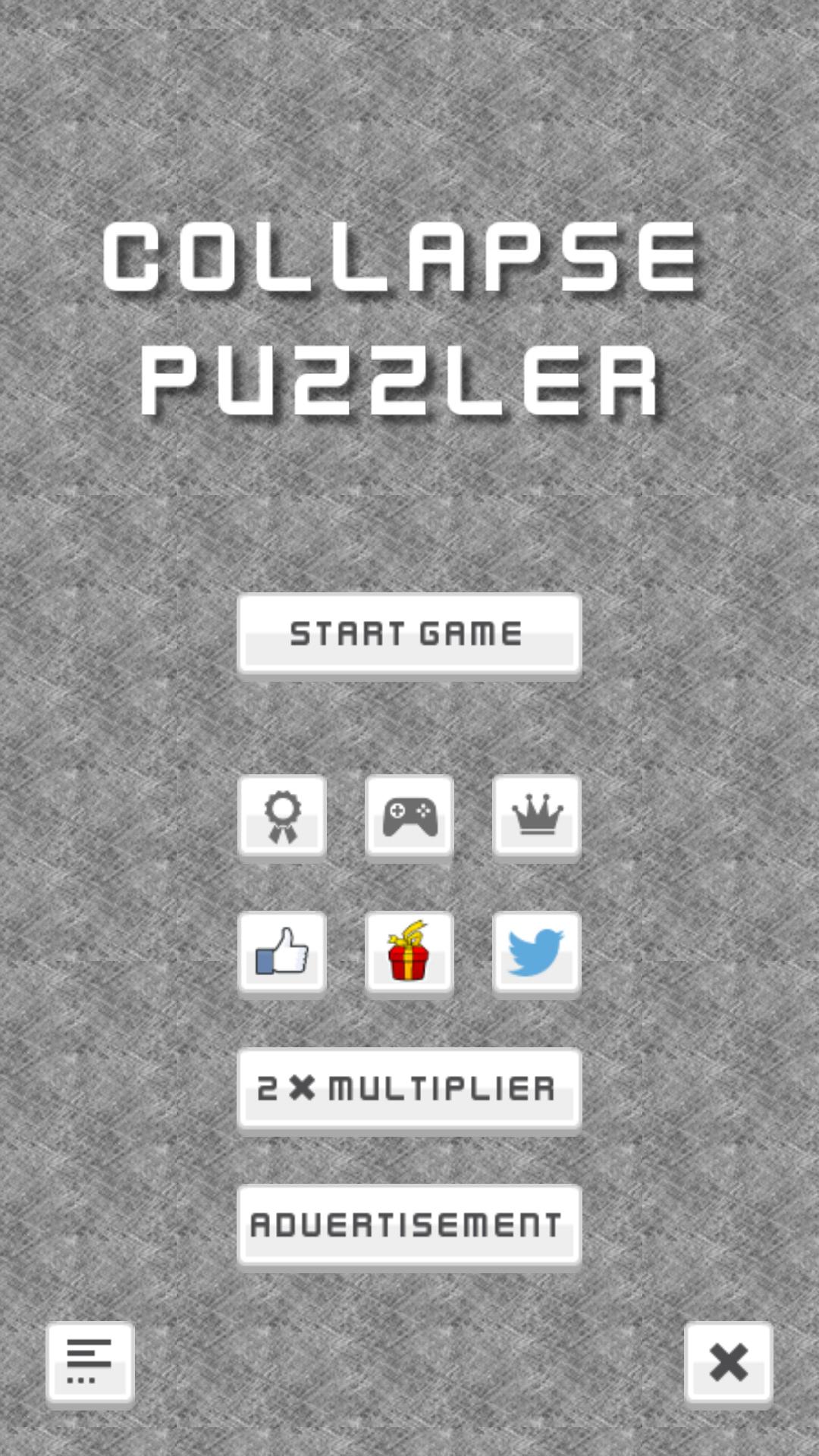Open the achievements ribbon icon

282,817
